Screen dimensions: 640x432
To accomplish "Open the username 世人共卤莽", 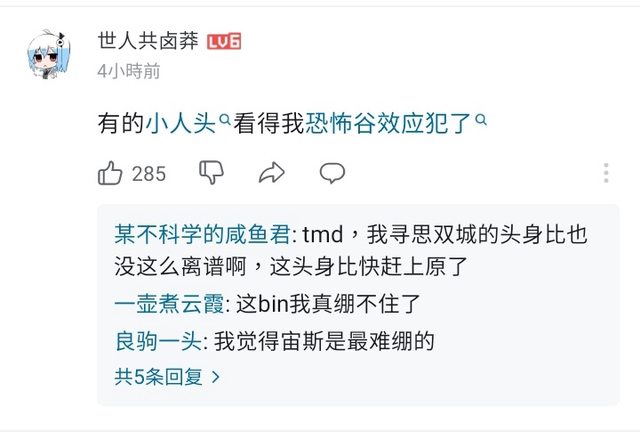I will coord(148,41).
